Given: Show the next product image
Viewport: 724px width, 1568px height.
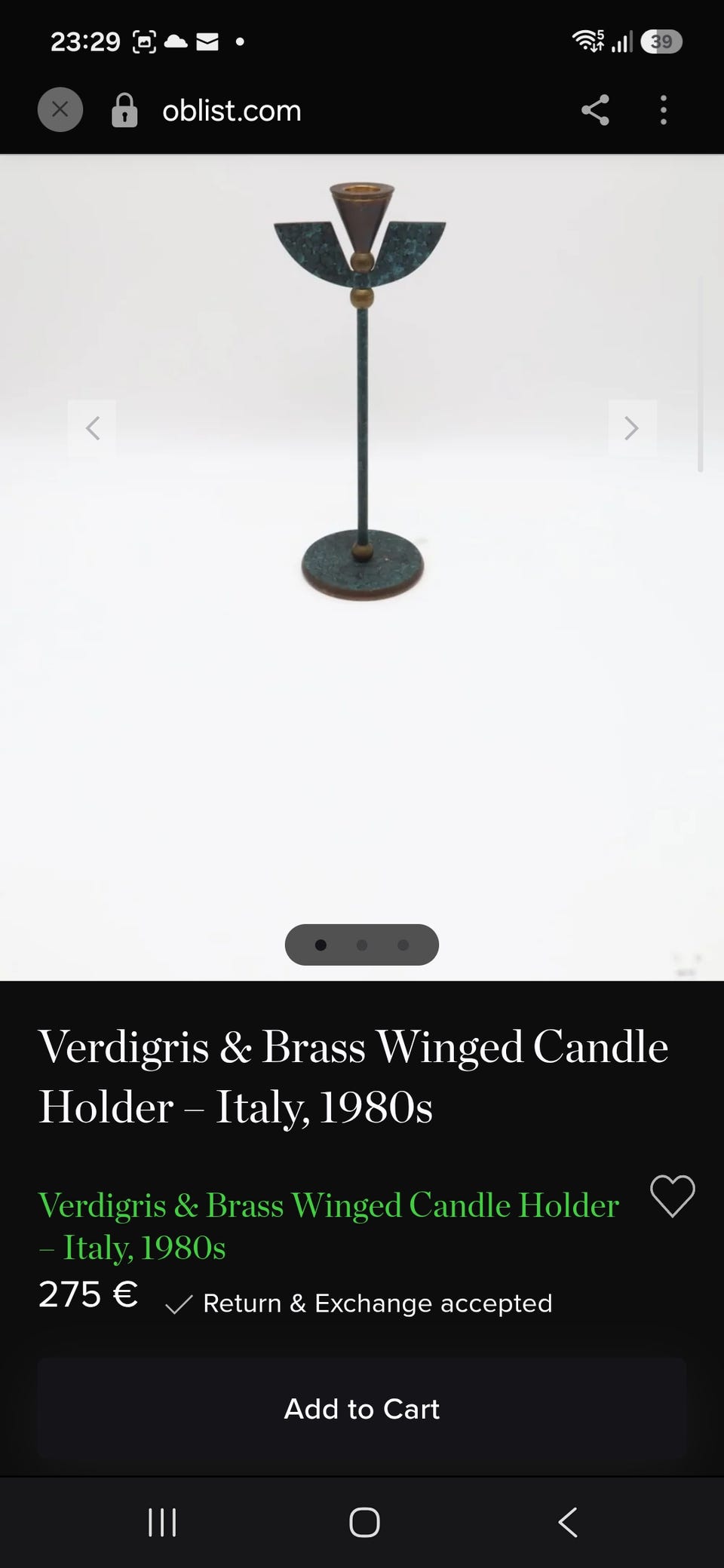Looking at the screenshot, I should pyautogui.click(x=632, y=428).
